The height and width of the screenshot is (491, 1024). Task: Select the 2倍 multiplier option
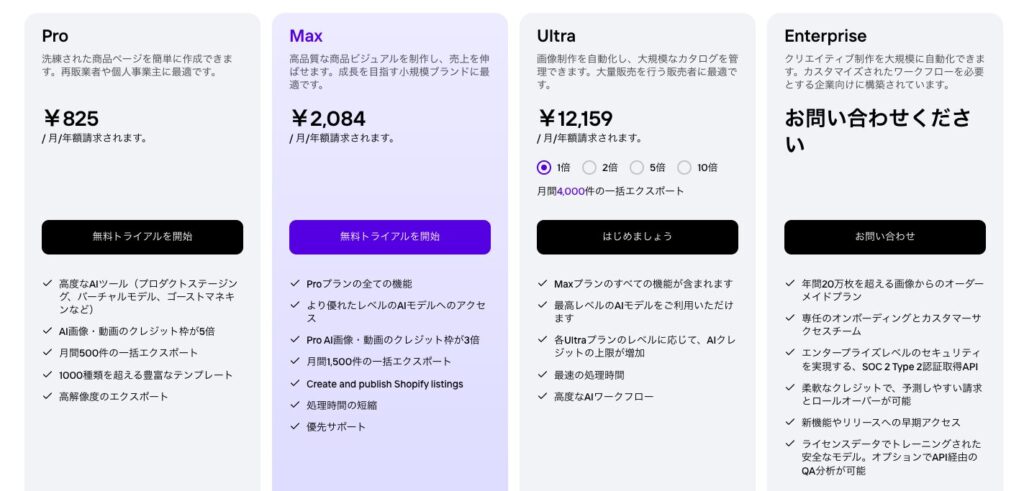[589, 168]
